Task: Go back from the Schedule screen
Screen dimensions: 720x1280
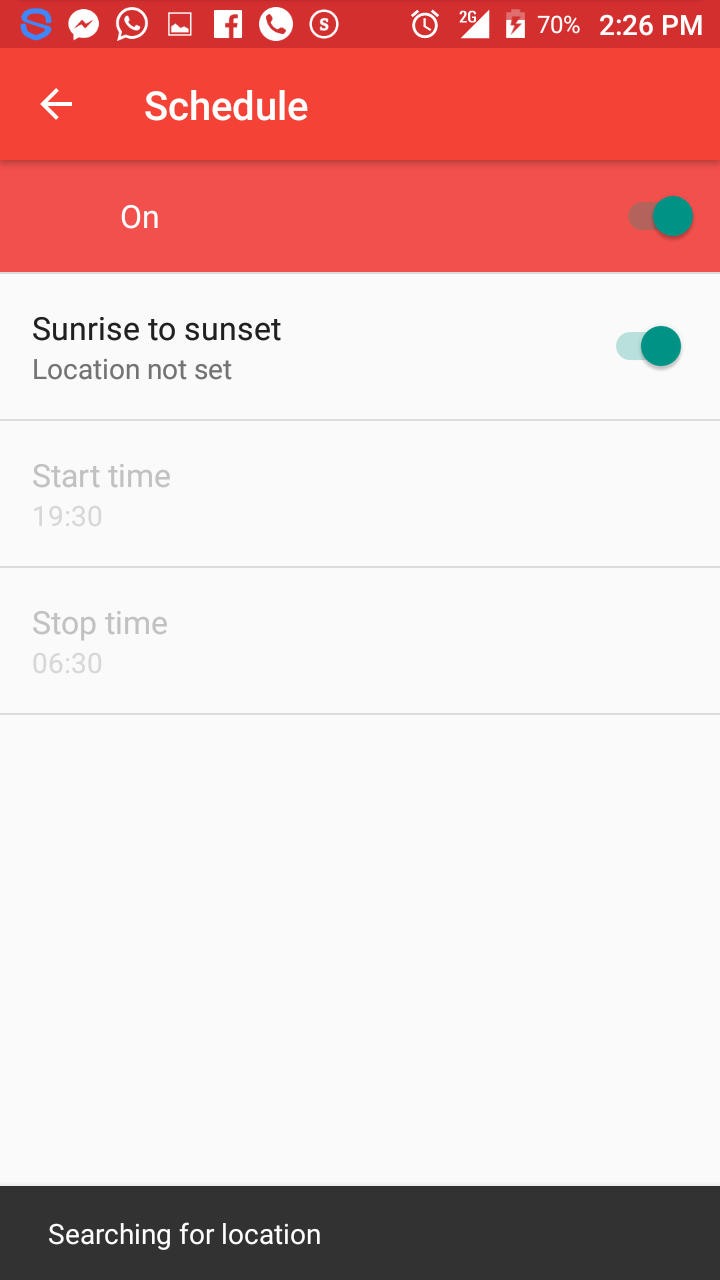Action: (x=56, y=105)
